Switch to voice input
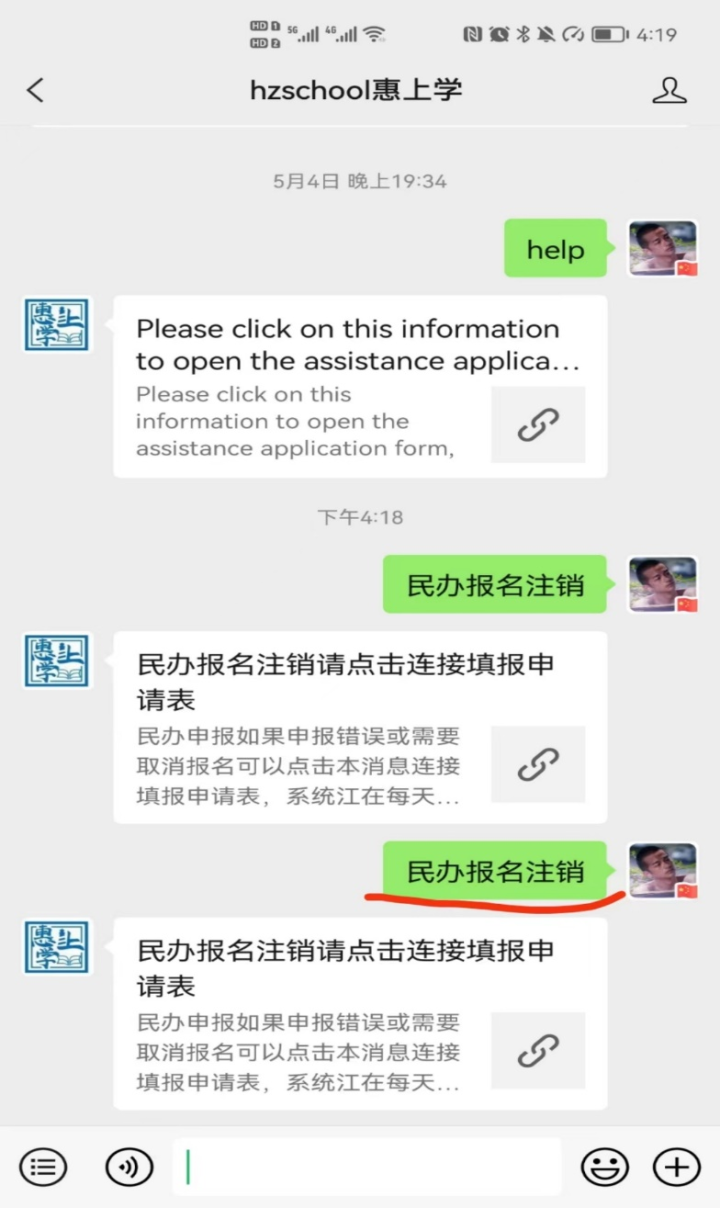 (x=129, y=1166)
